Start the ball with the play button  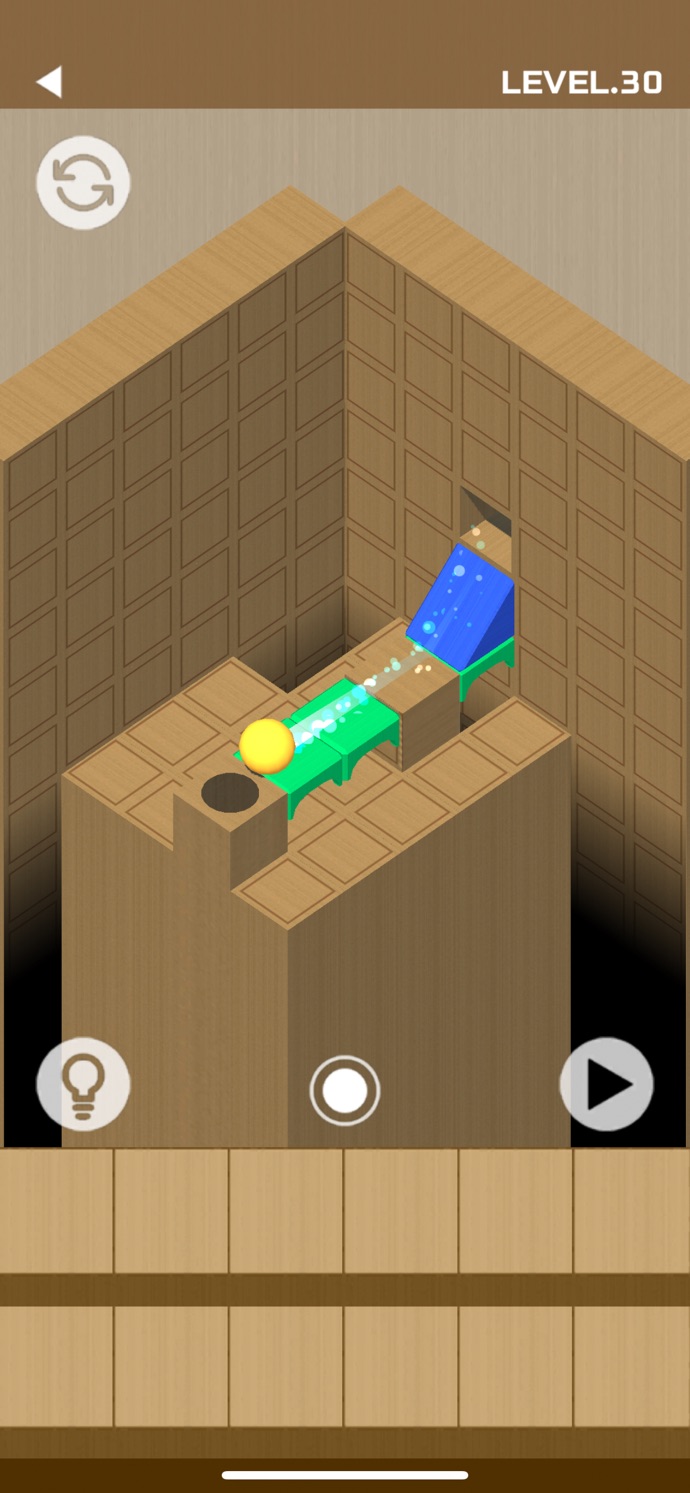coord(606,1085)
